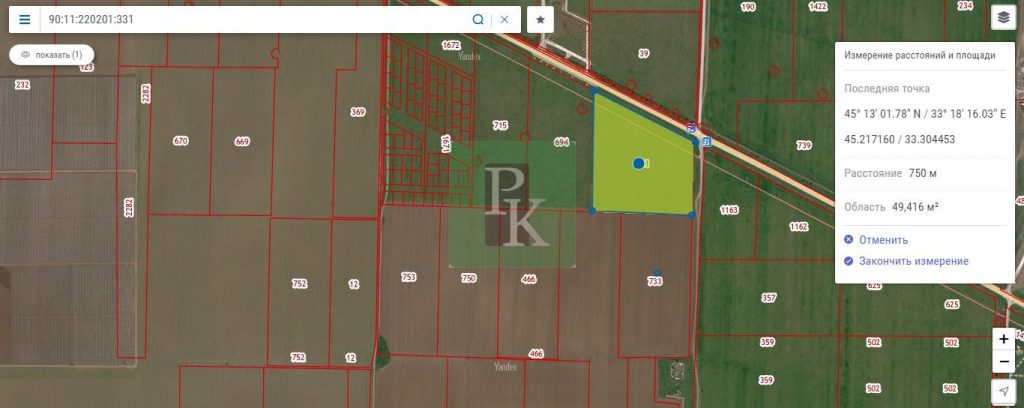Finish measuring with 'Закончить измерение'
Viewport: 1024px width, 408px height.
912,261
